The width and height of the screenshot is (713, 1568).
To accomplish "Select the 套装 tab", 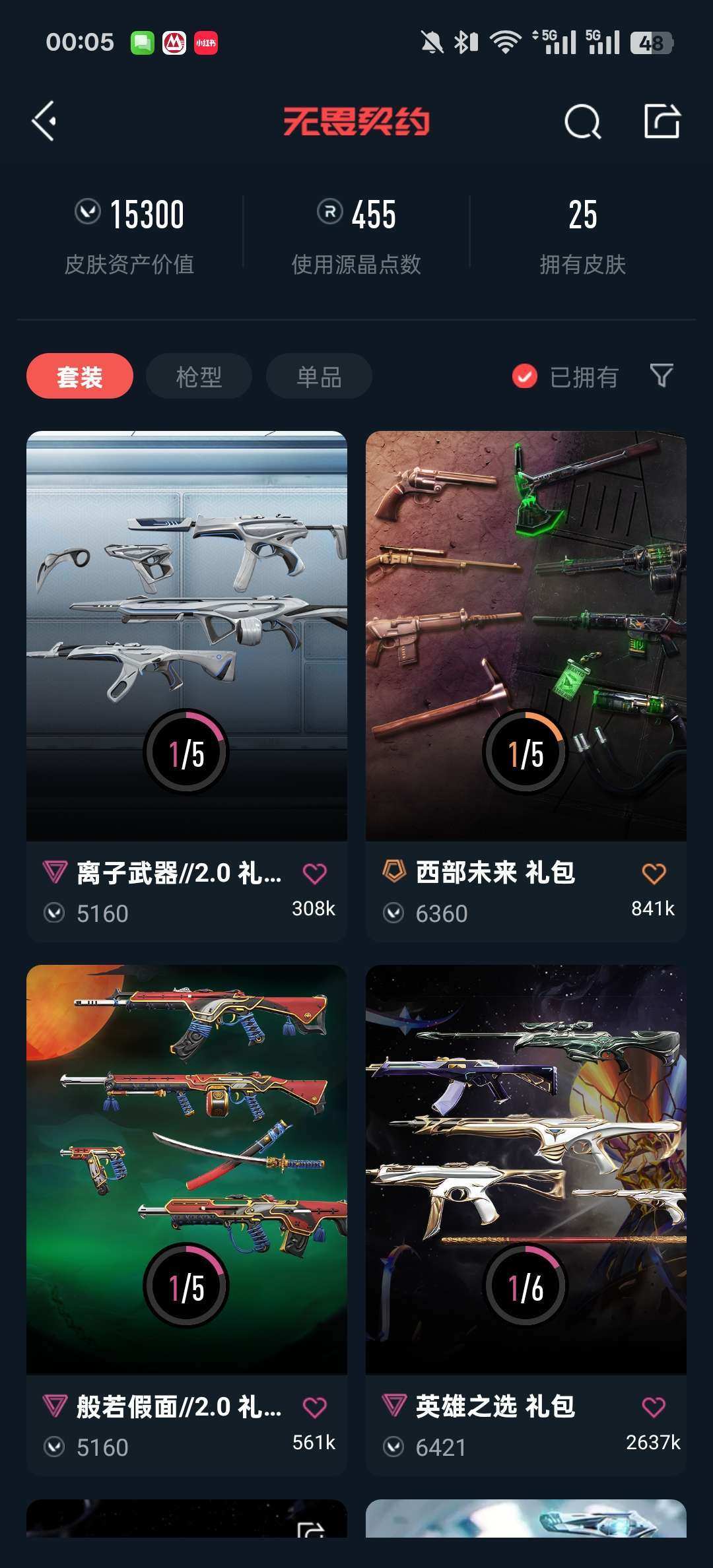I will pos(80,376).
